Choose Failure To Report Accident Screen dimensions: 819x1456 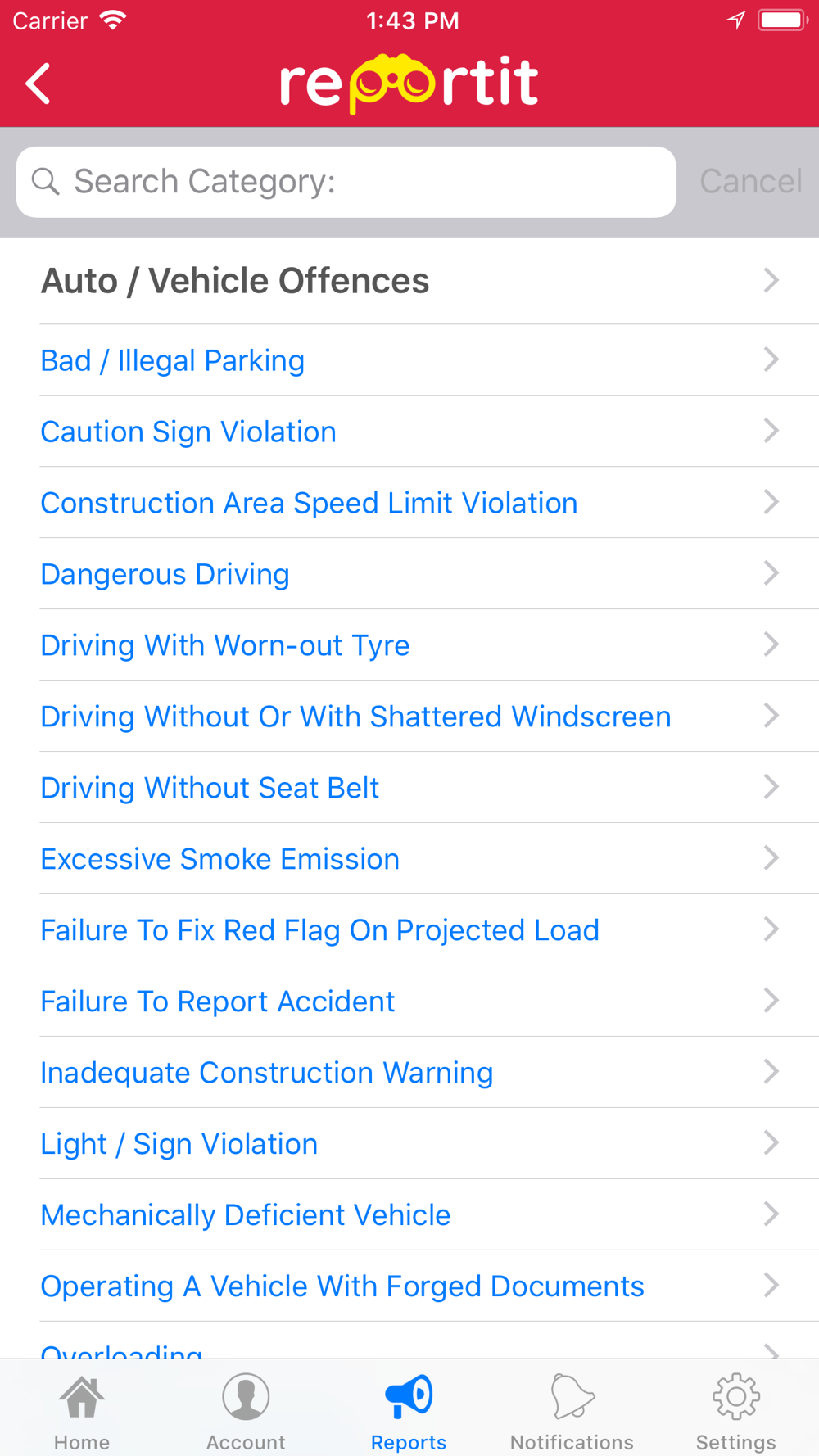(409, 1002)
